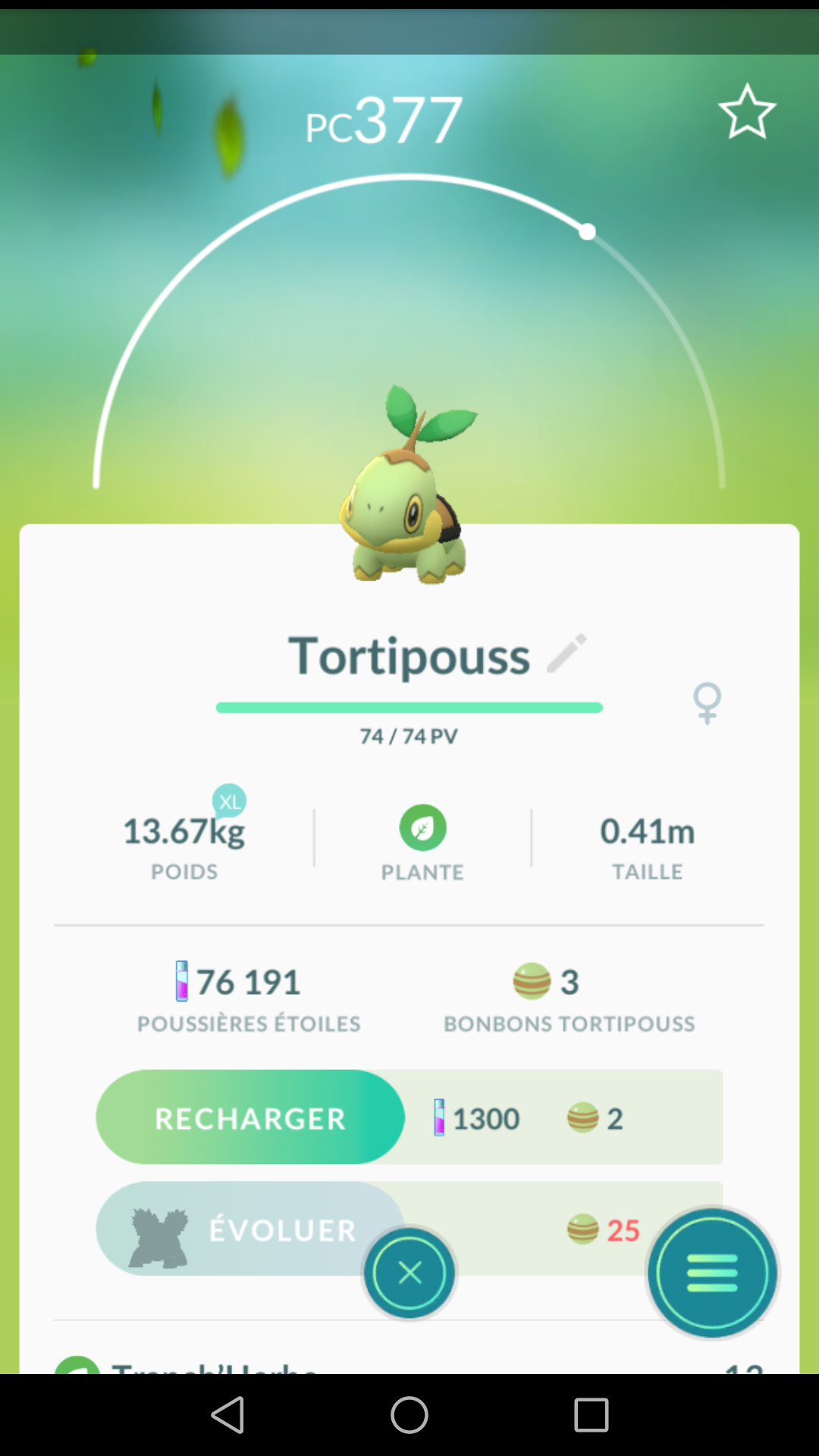Tap the Recharger power-up button
The image size is (819, 1456).
pos(250,1118)
